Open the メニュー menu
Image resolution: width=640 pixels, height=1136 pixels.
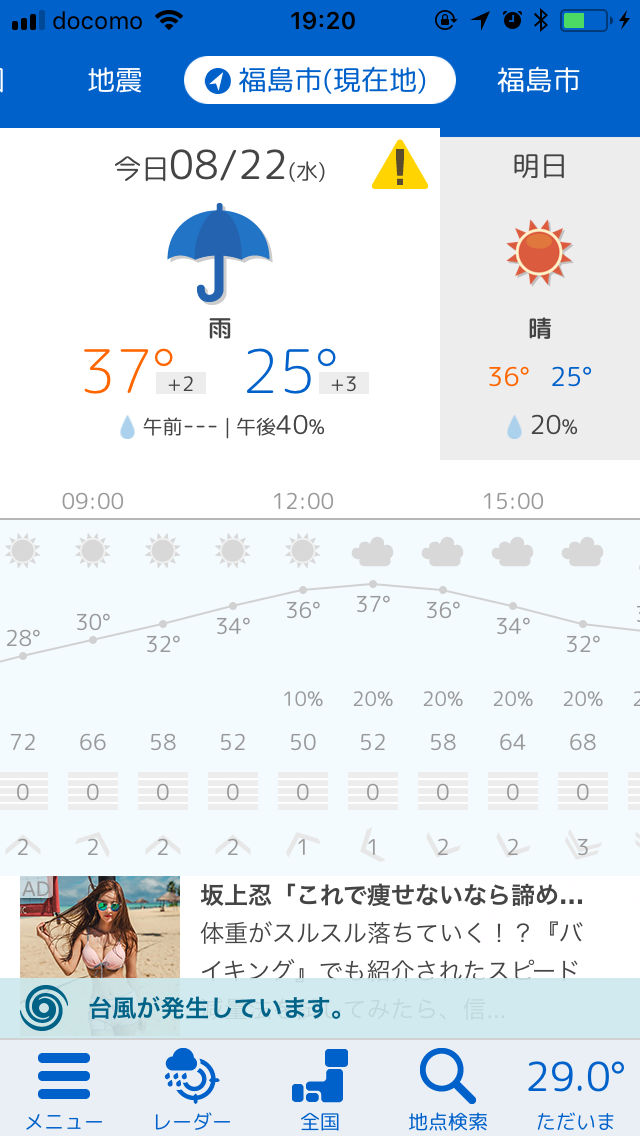[63, 1090]
